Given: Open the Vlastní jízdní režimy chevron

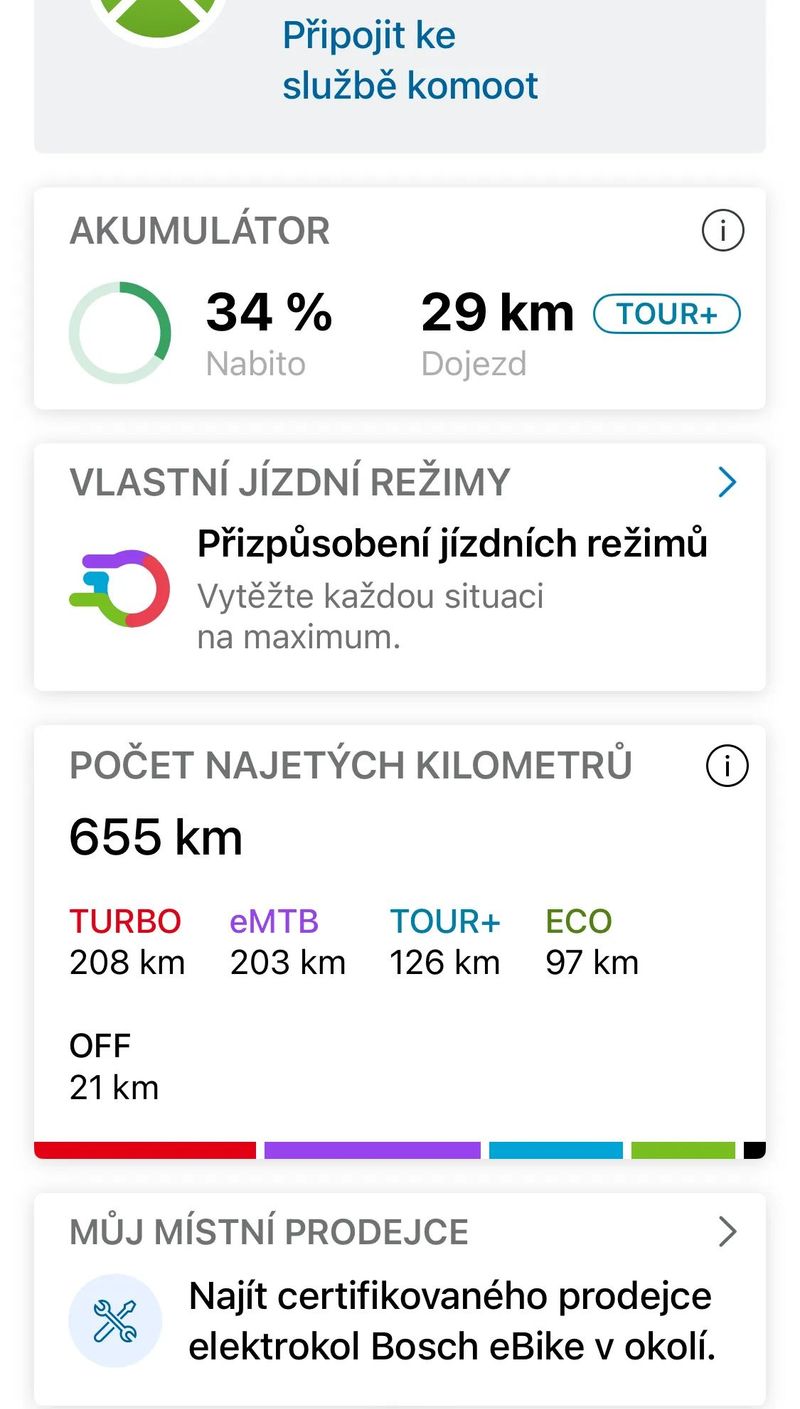Looking at the screenshot, I should [x=729, y=481].
